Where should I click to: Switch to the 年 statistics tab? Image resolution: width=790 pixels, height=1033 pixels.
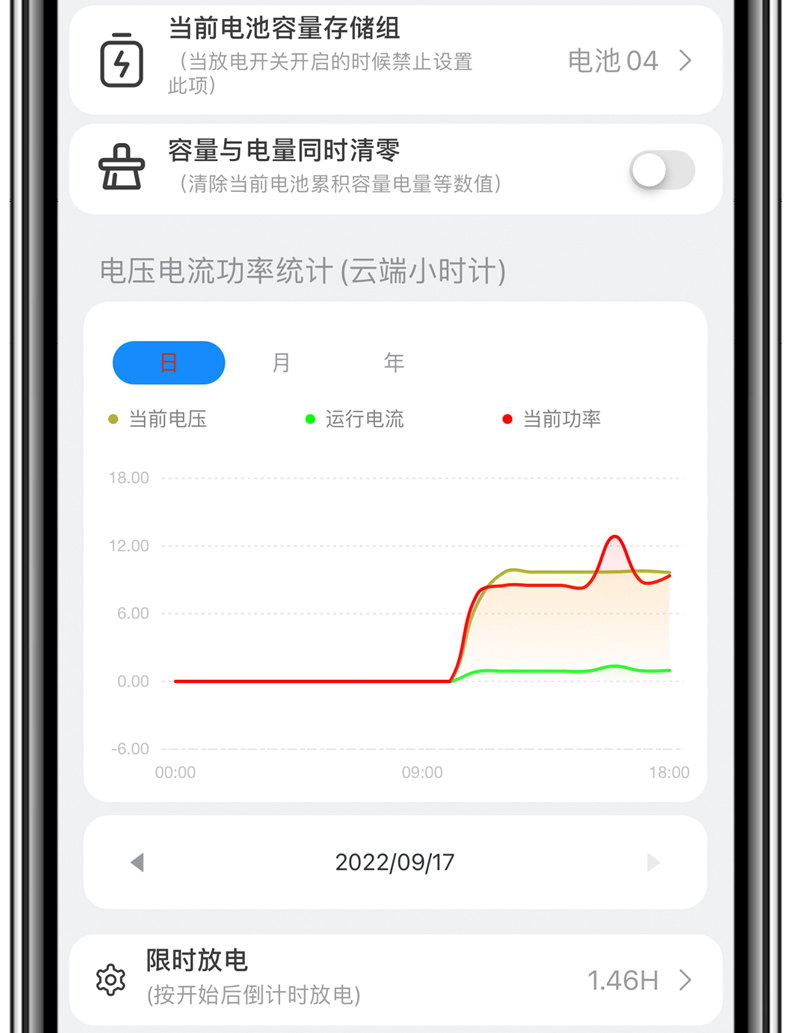pos(394,363)
